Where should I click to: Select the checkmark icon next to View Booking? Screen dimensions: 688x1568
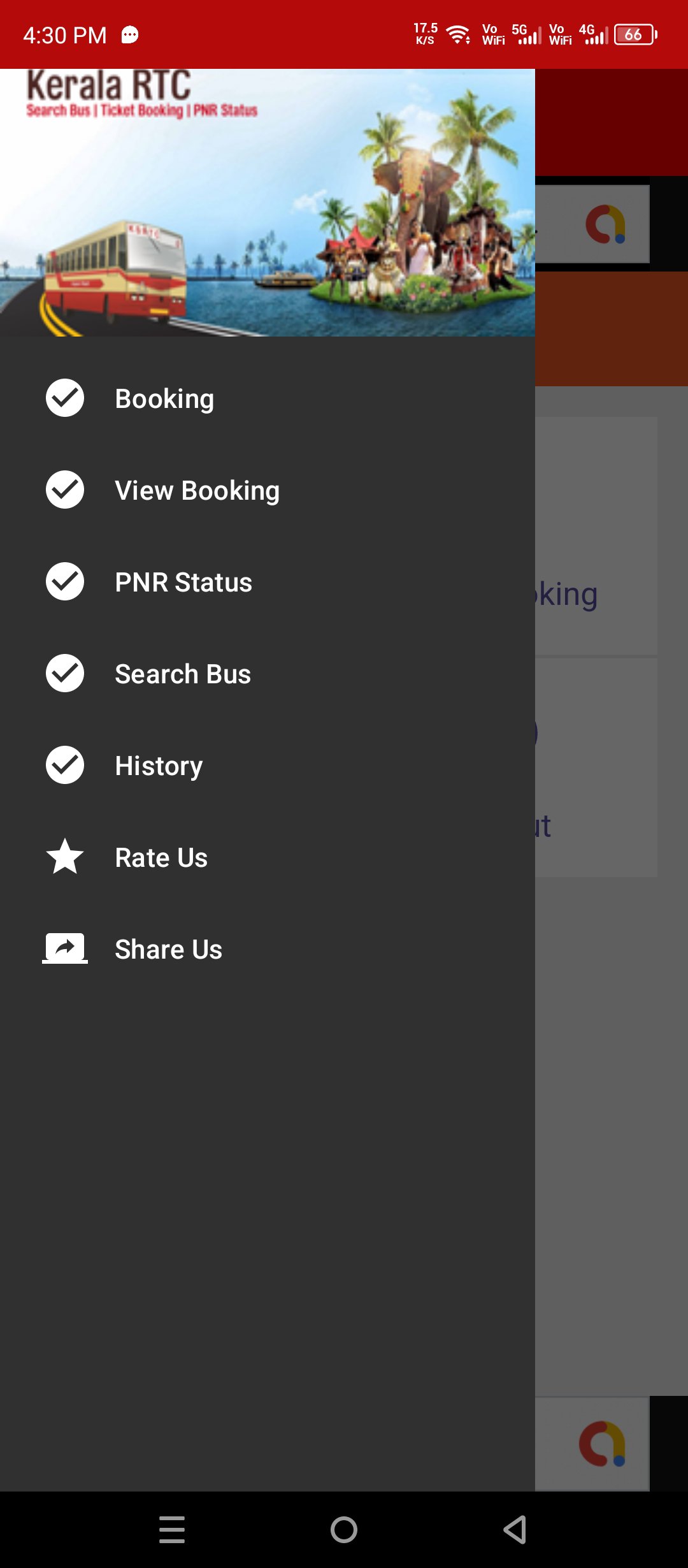pos(64,490)
